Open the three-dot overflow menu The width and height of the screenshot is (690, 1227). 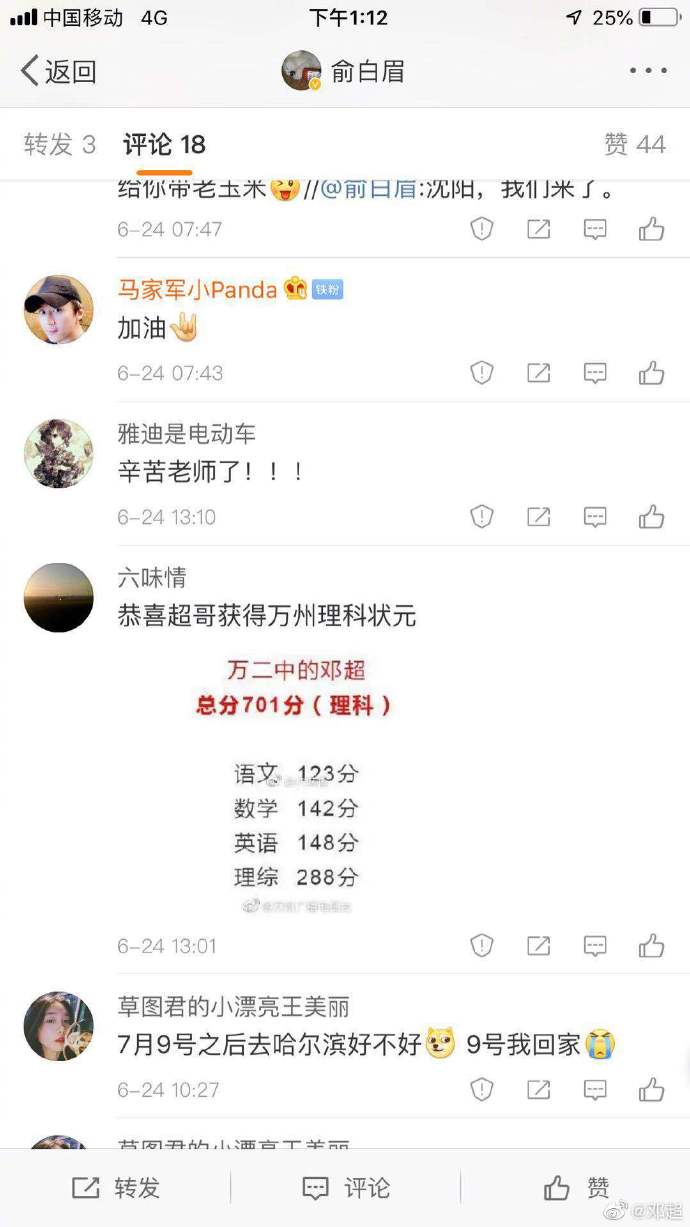(x=648, y=71)
